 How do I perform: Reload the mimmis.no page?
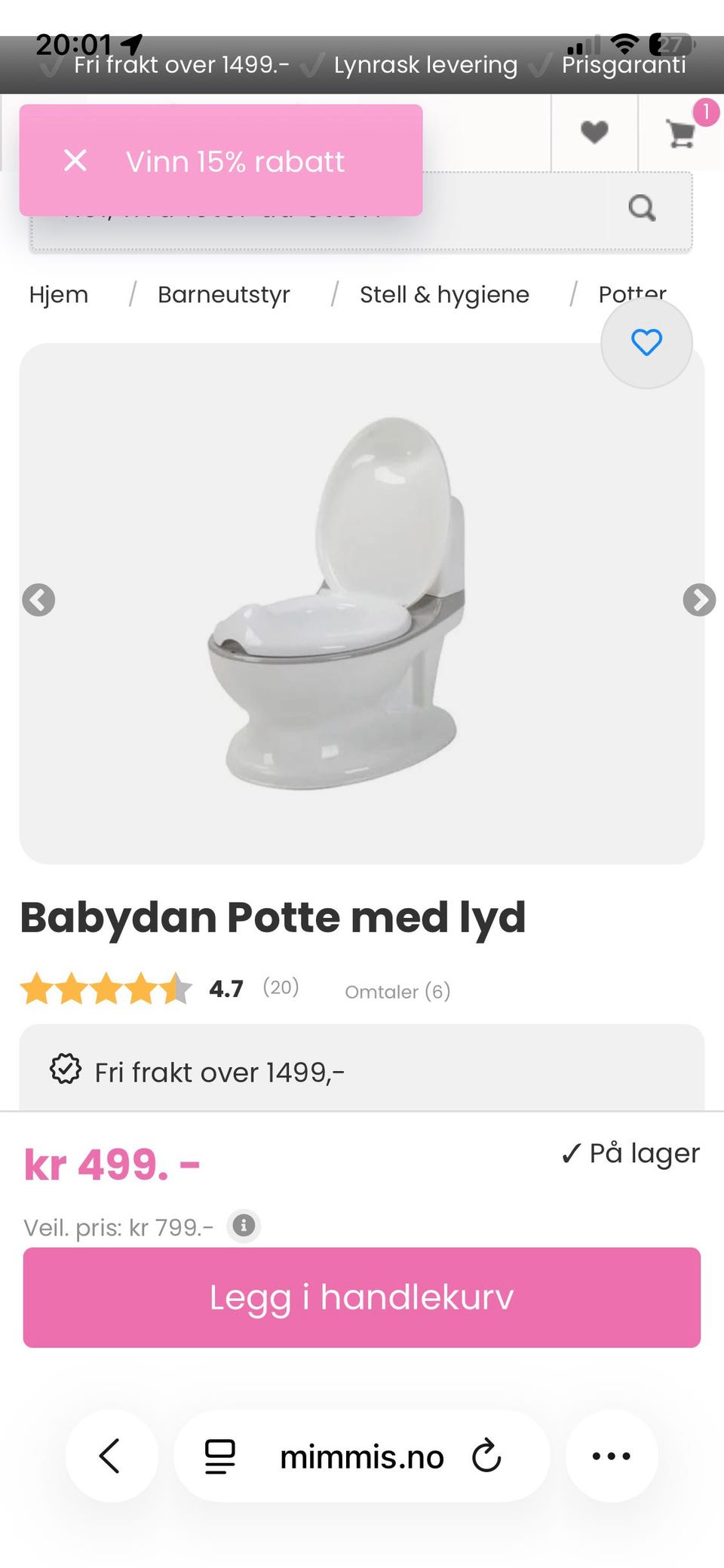coord(486,1456)
